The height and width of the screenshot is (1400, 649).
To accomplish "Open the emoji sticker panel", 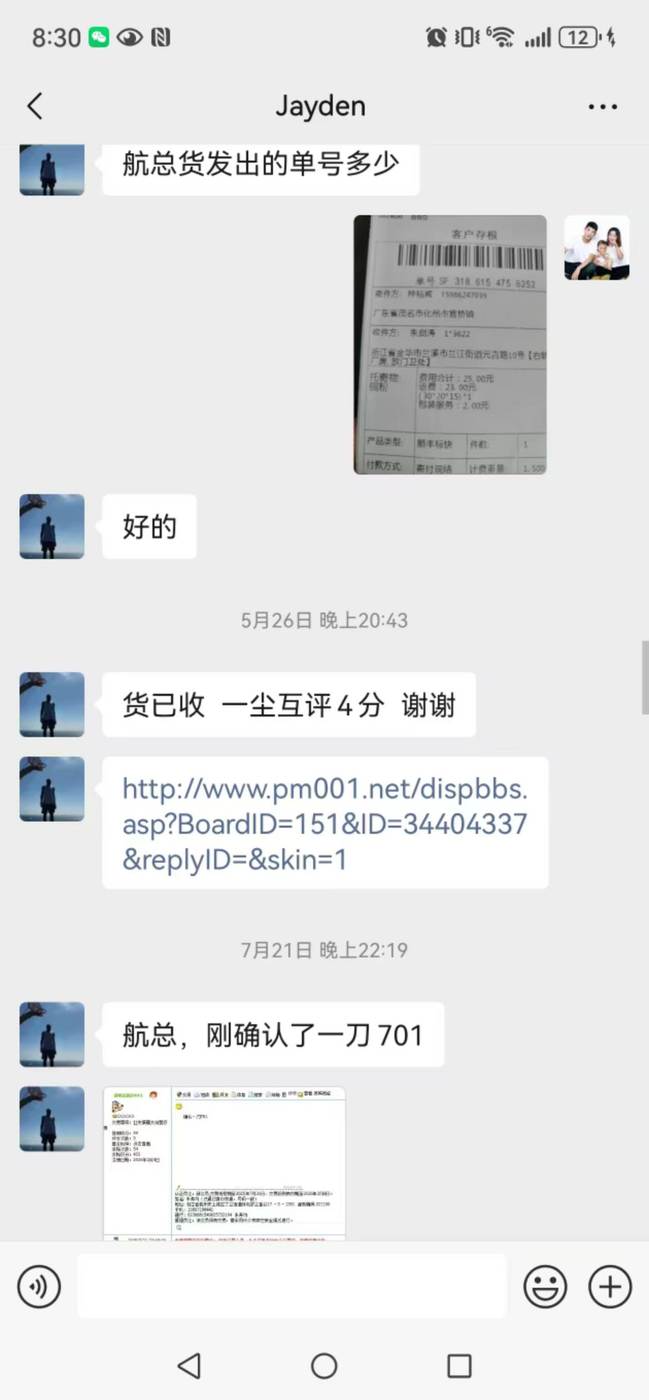I will (x=545, y=1286).
